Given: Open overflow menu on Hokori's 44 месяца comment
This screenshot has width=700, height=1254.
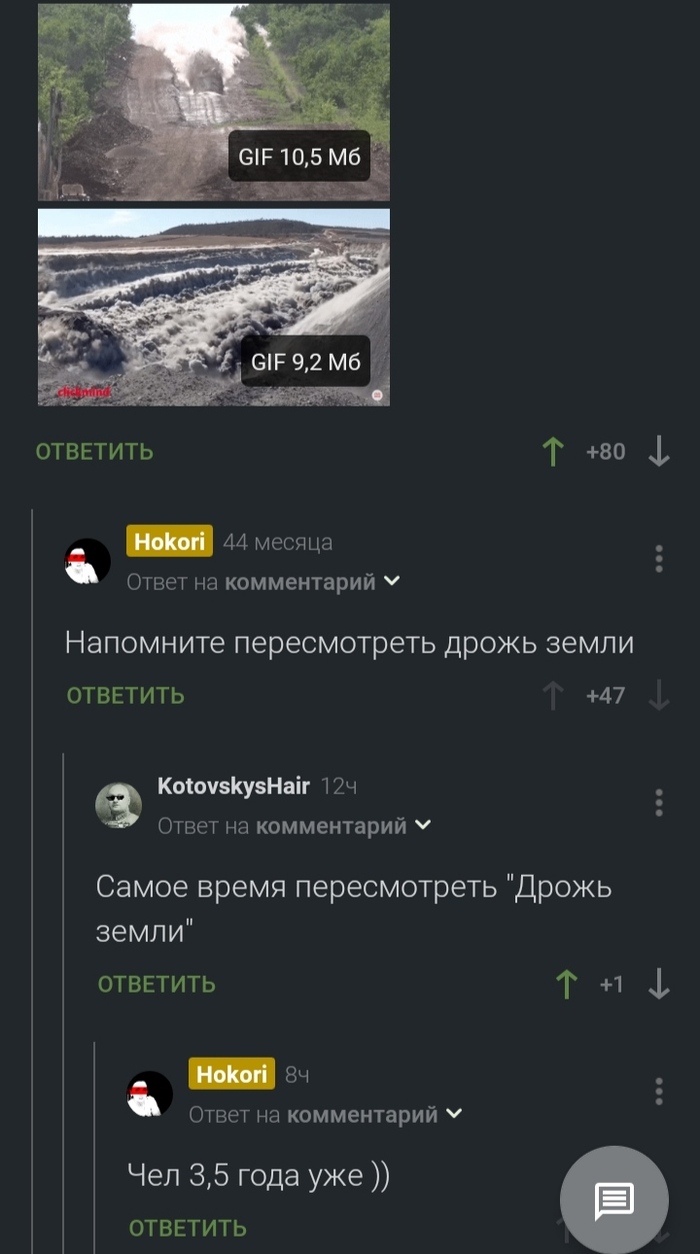Looking at the screenshot, I should click(x=658, y=559).
